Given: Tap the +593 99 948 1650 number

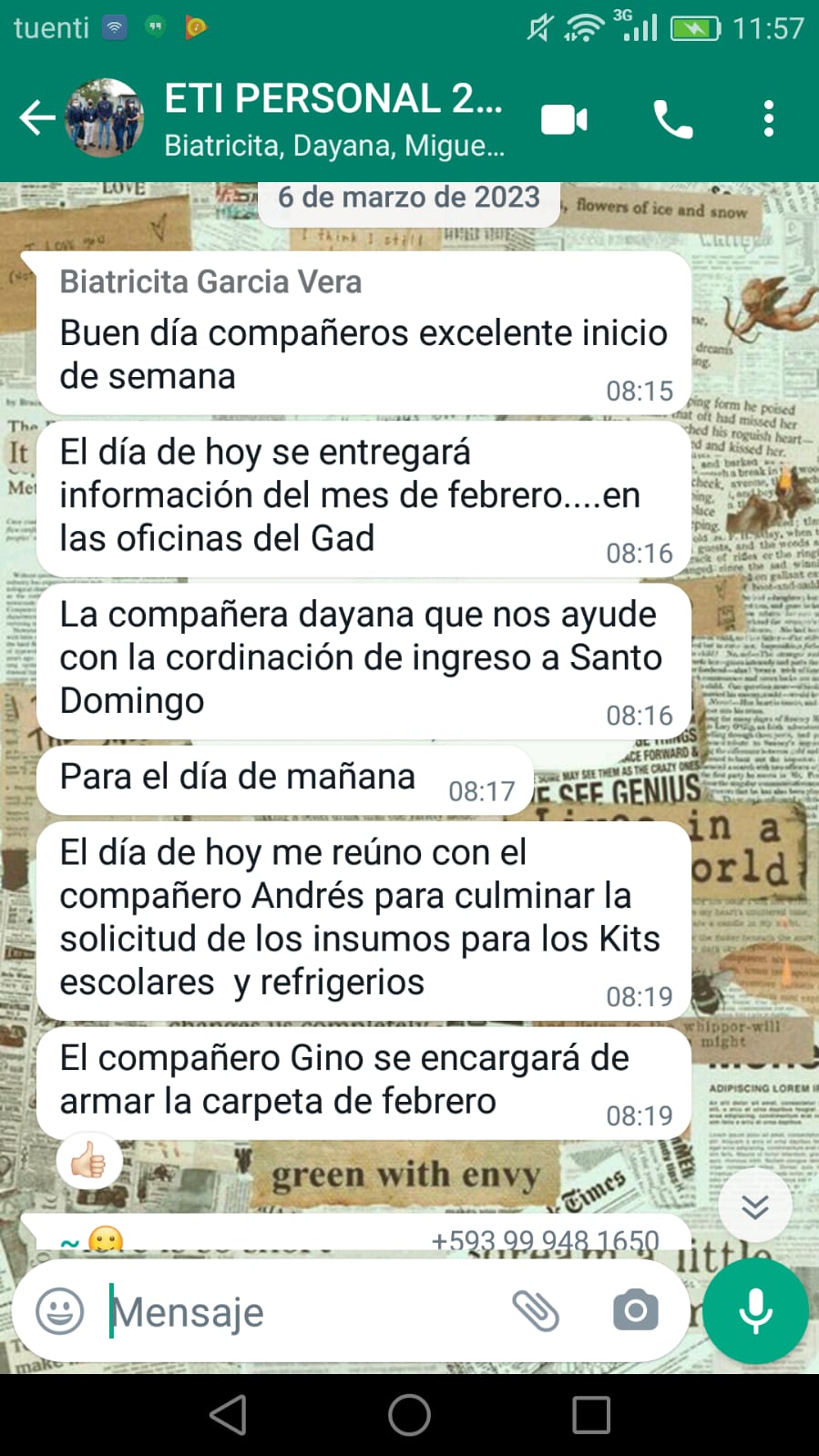Looking at the screenshot, I should point(545,1238).
